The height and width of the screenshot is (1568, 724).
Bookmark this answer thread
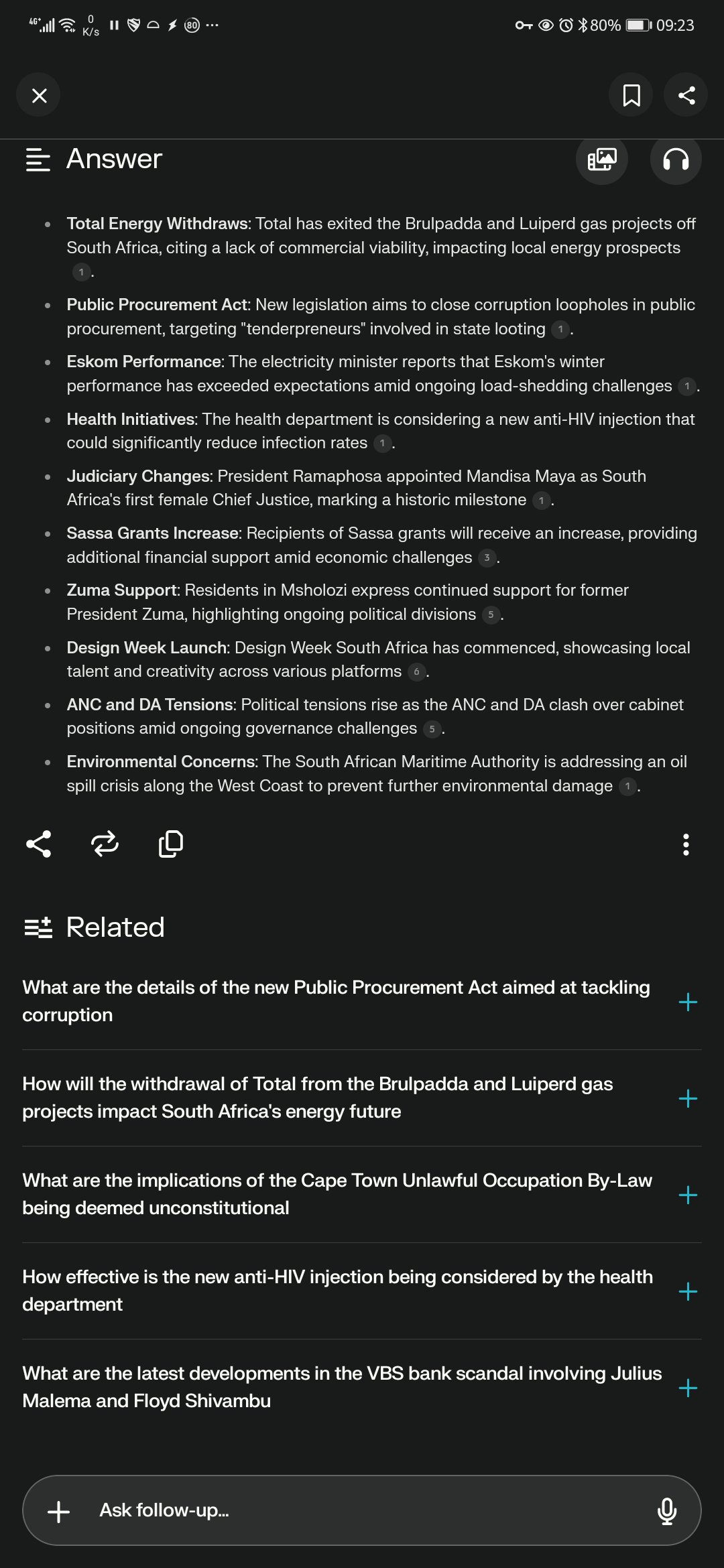click(631, 95)
